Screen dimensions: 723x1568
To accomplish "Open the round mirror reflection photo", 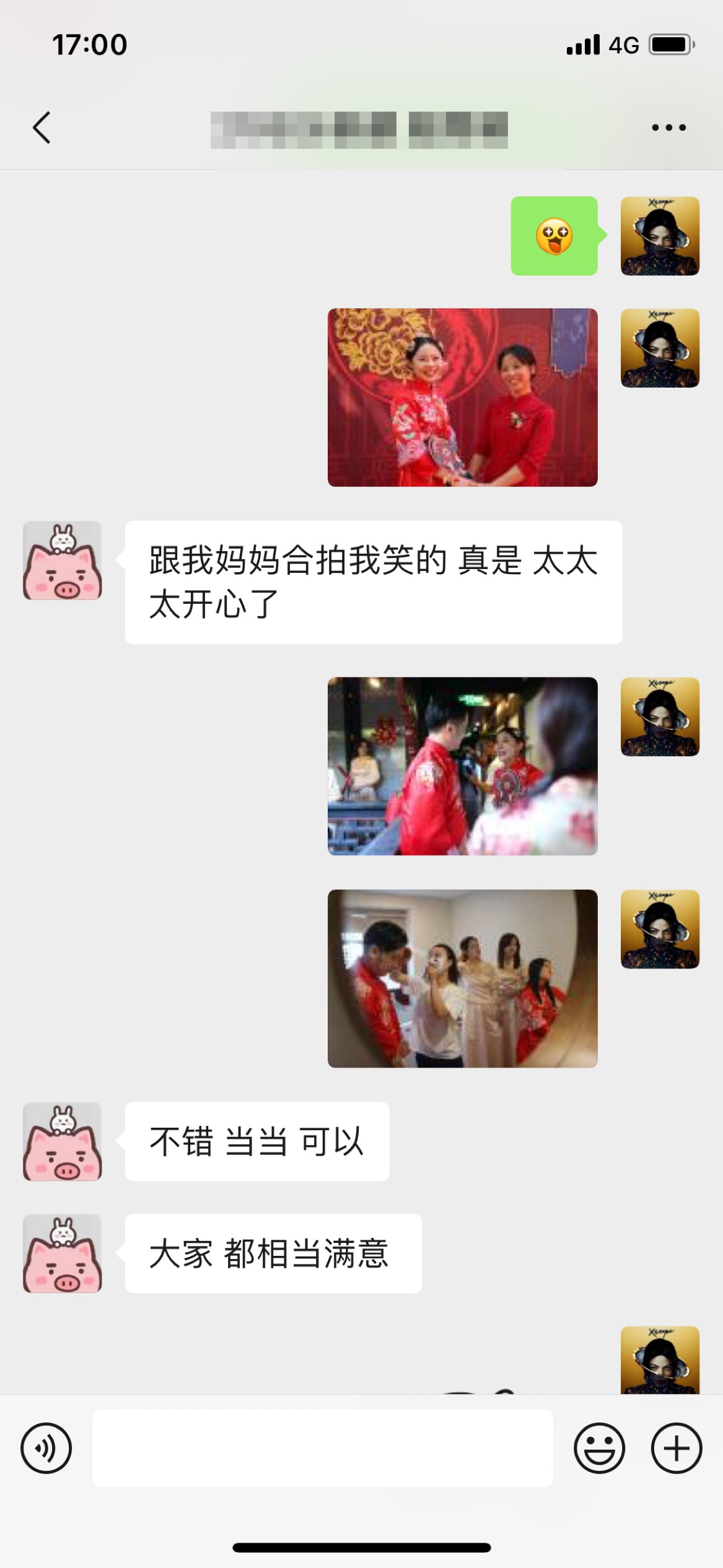I will coord(463,978).
